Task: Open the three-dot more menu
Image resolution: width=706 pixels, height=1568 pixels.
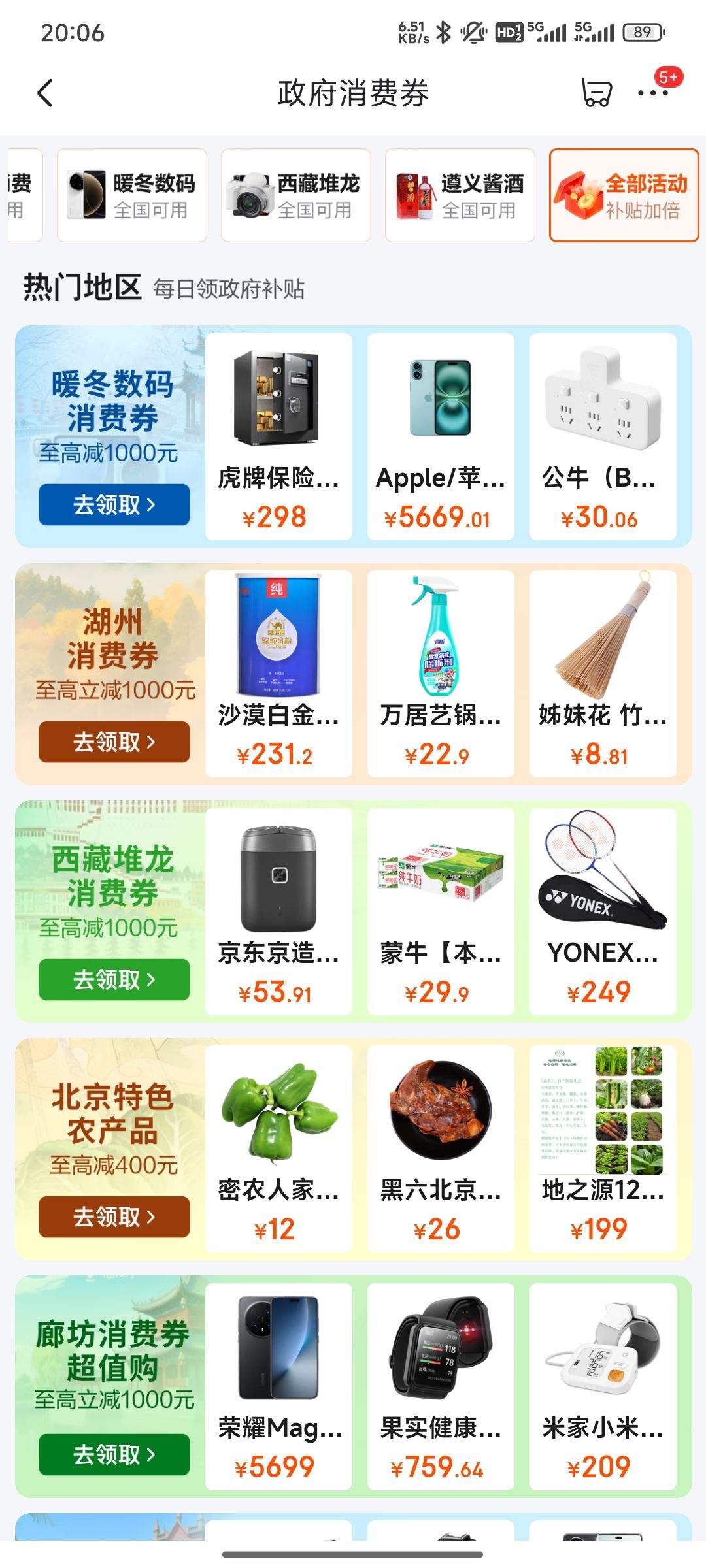Action: pyautogui.click(x=653, y=93)
